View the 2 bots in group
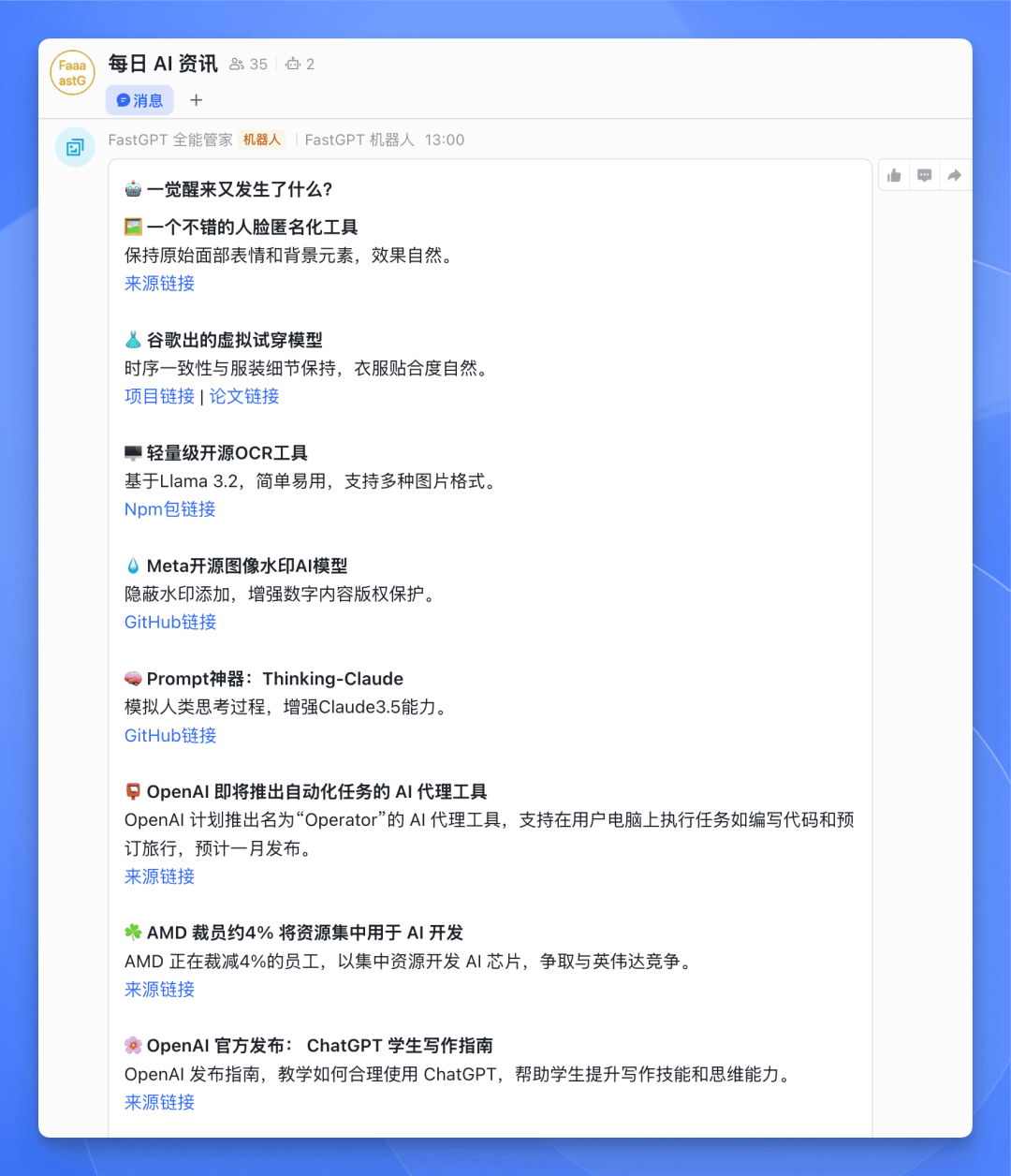This screenshot has width=1011, height=1176. pos(300,64)
